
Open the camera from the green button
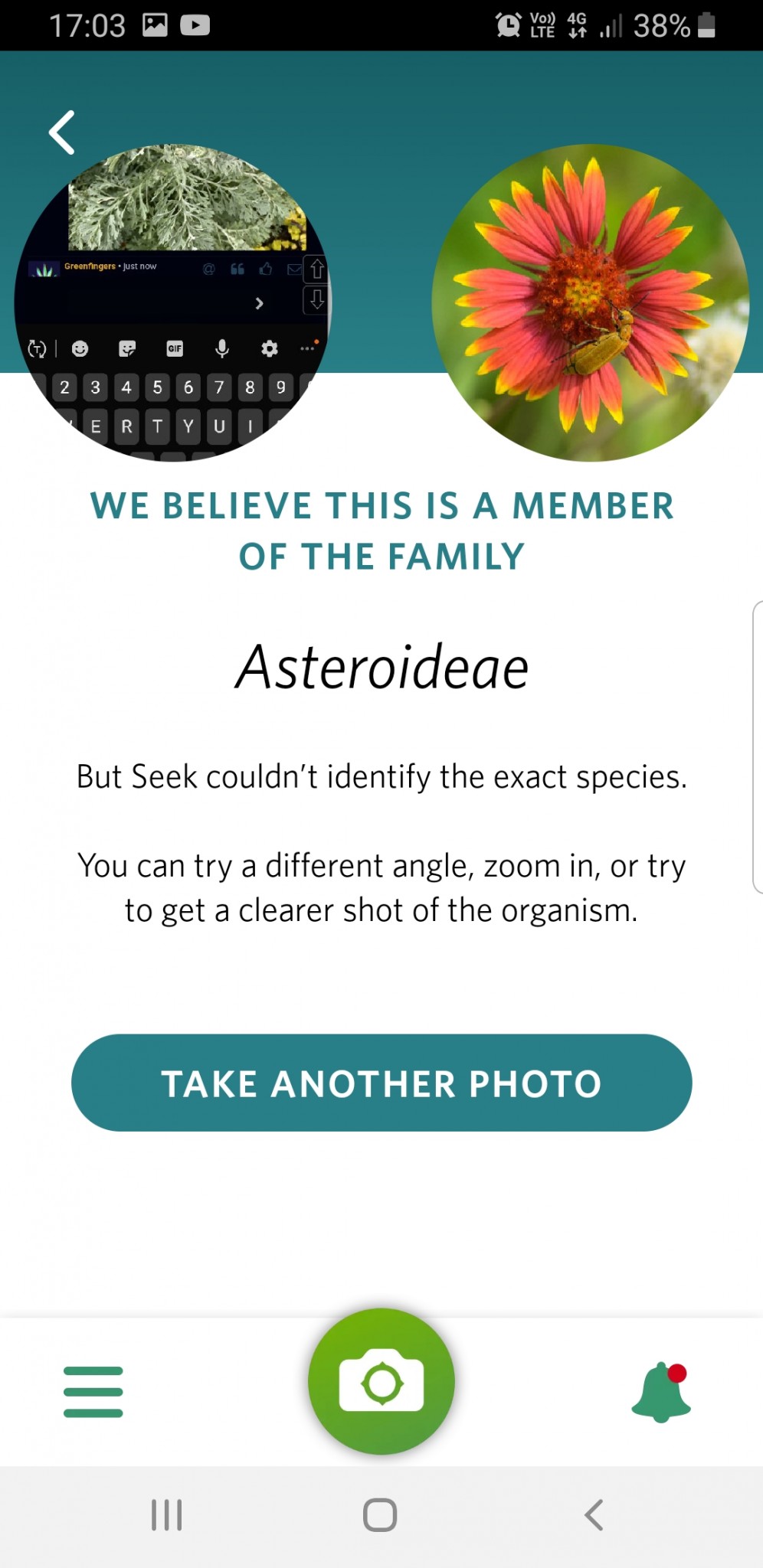[x=381, y=1382]
